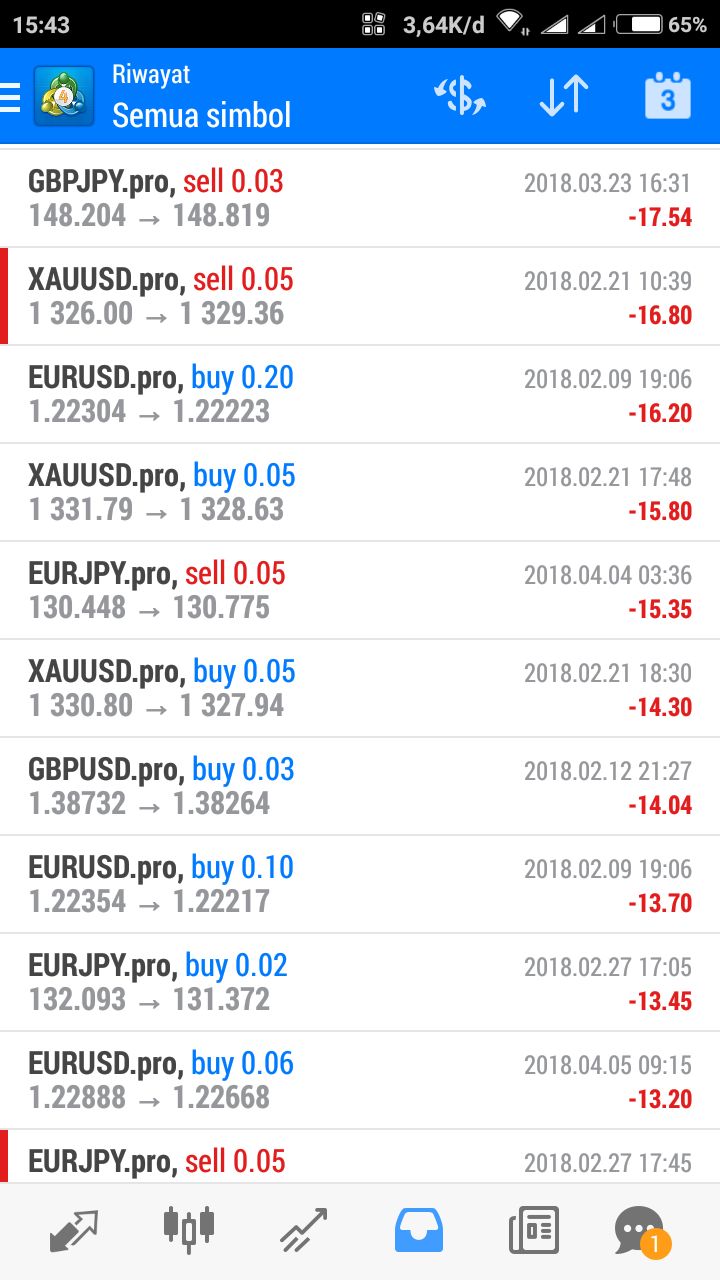Change the sort order of history
The width and height of the screenshot is (720, 1280).
click(563, 97)
